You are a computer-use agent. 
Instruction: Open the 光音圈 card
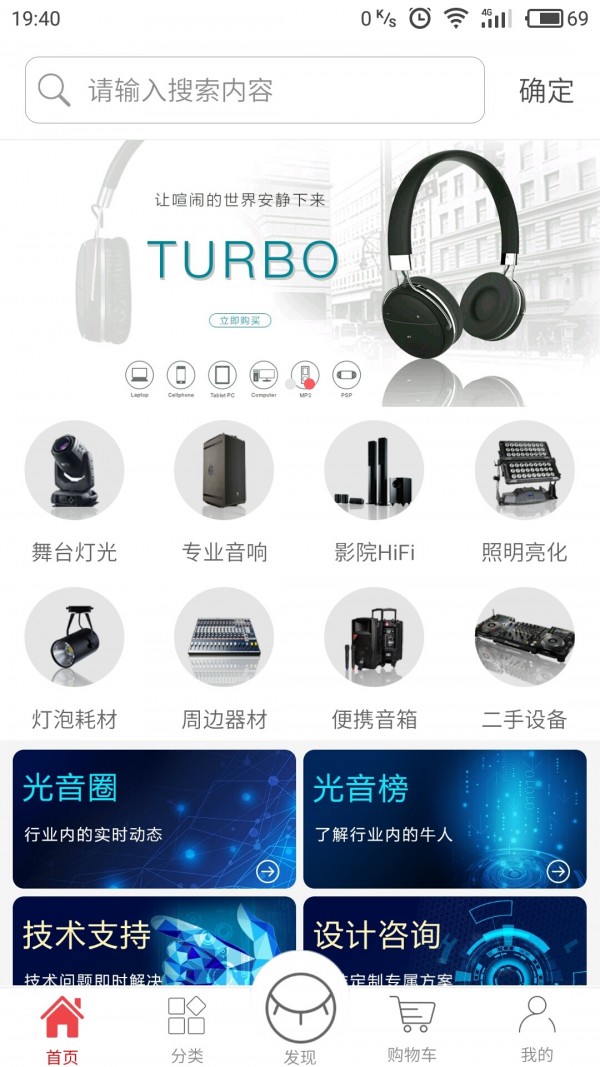coord(154,818)
